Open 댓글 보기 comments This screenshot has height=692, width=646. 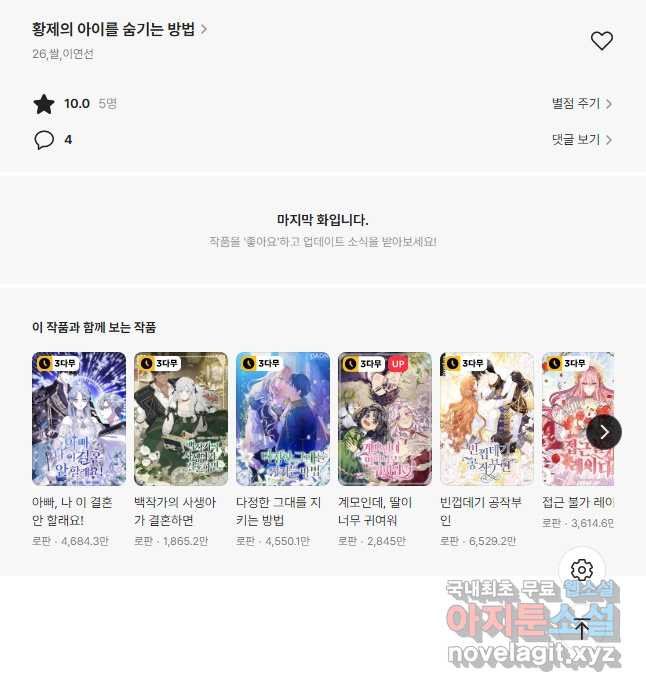pos(582,140)
